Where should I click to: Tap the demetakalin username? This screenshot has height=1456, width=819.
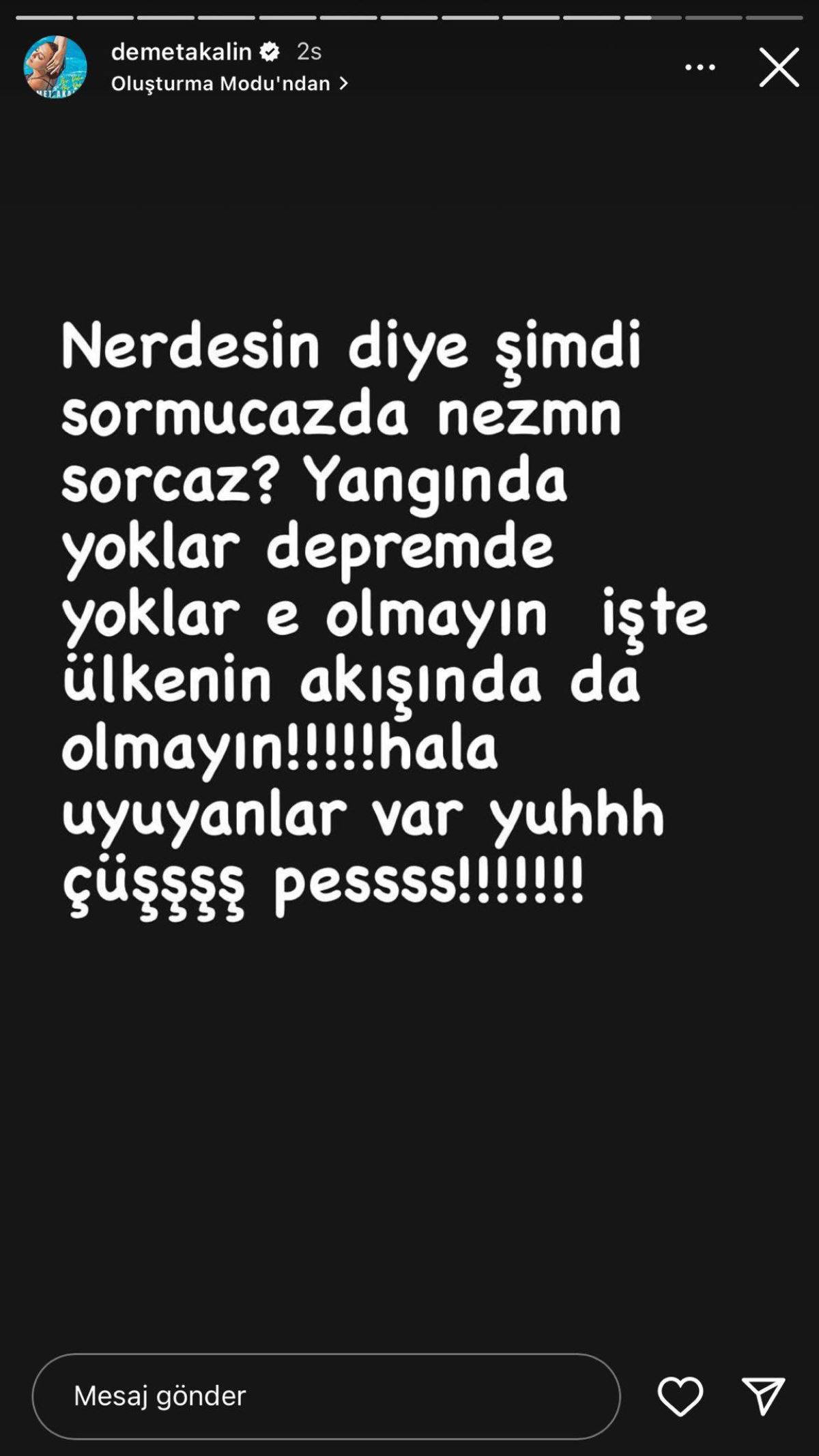point(181,51)
